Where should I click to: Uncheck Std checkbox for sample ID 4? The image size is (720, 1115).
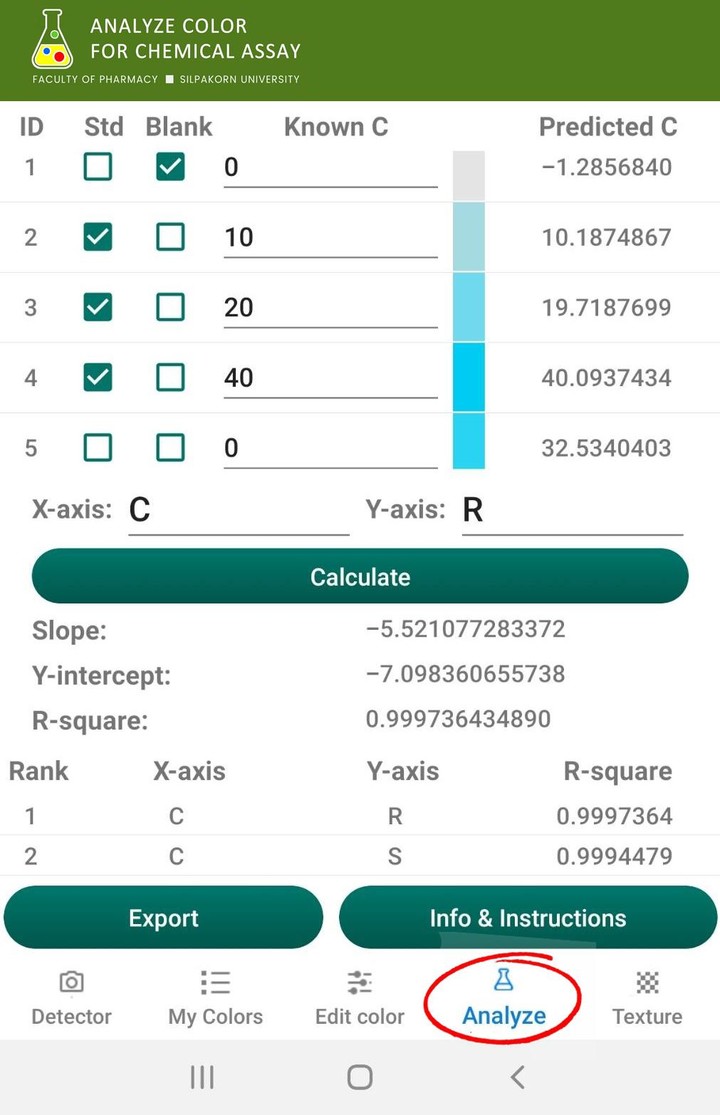pos(97,378)
